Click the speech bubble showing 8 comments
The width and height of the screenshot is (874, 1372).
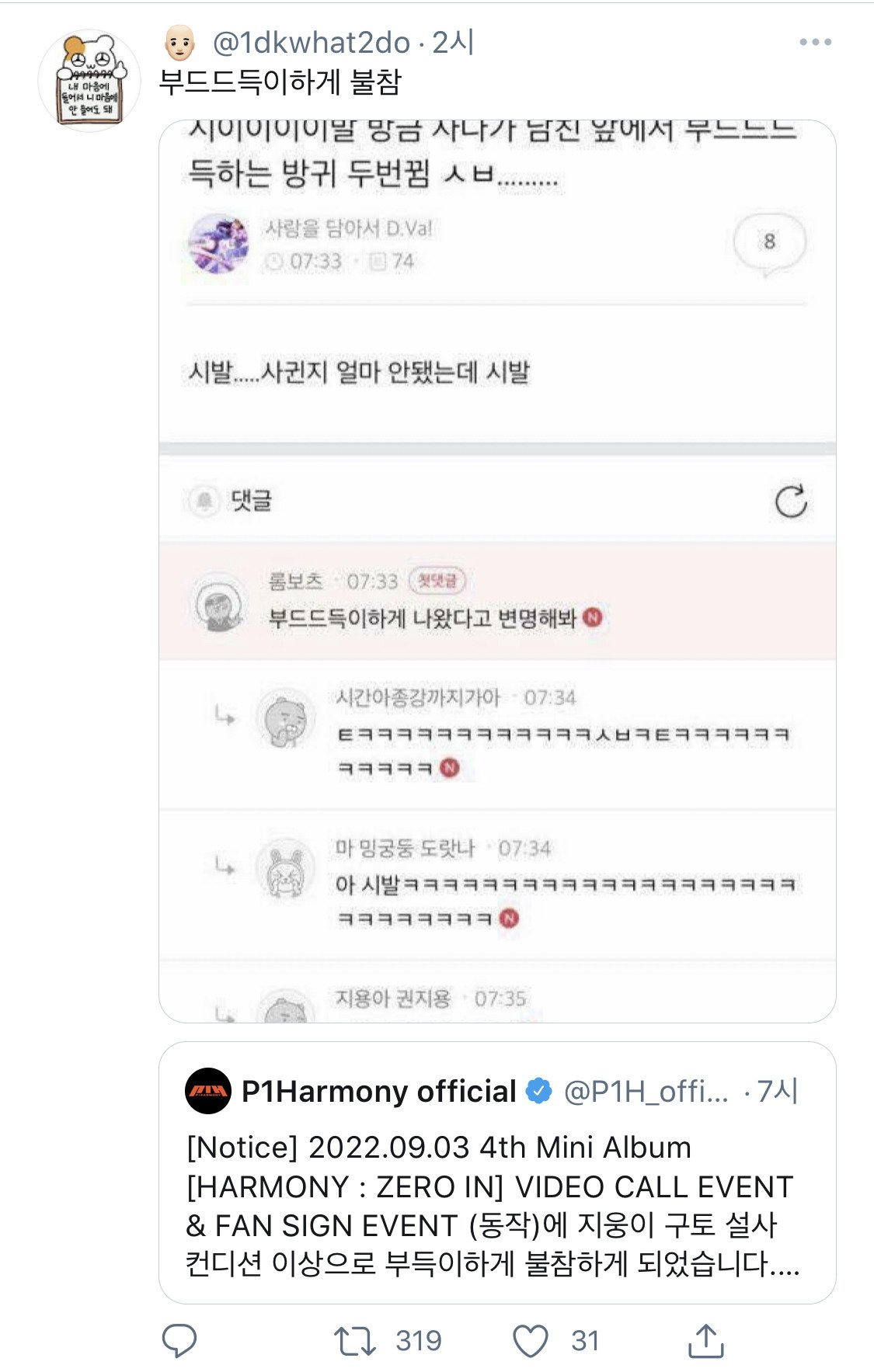[771, 242]
